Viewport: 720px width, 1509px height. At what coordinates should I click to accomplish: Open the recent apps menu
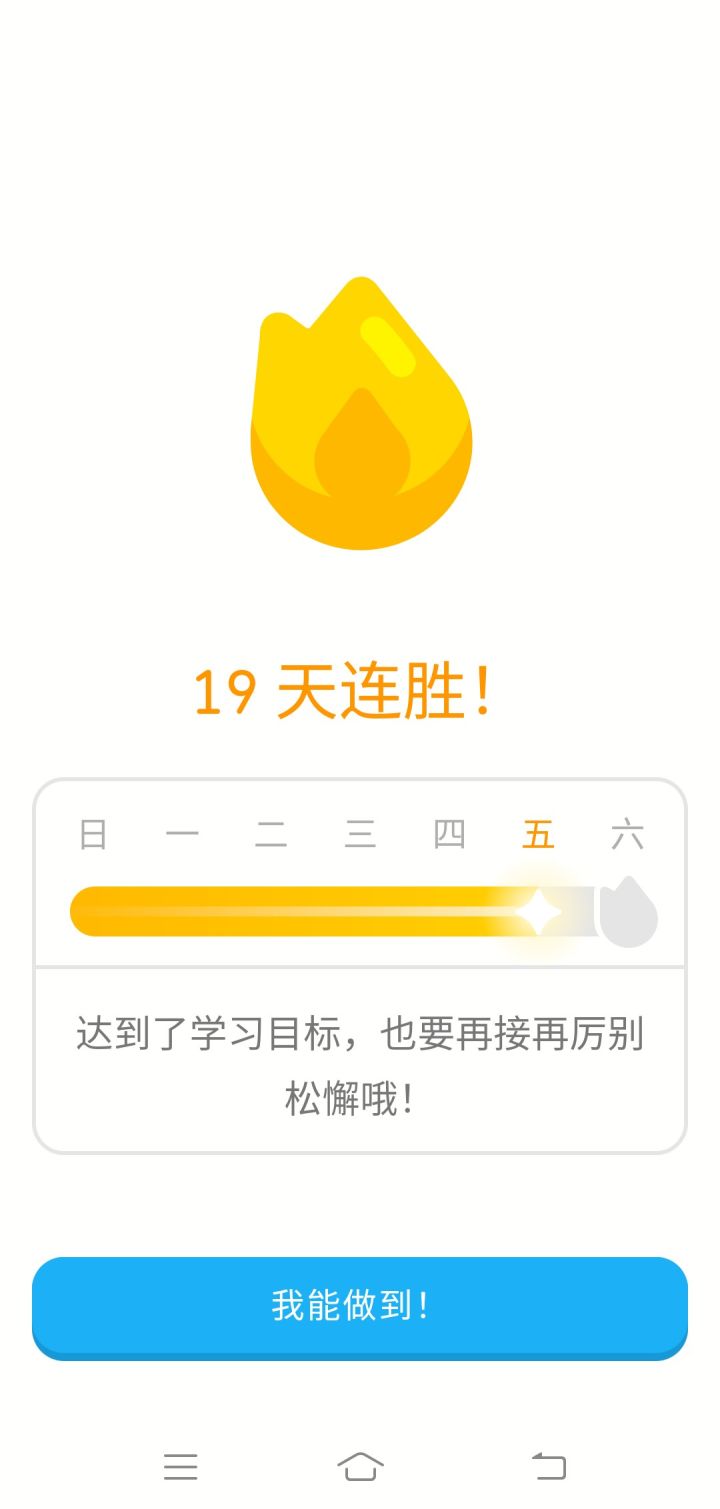[181, 1467]
